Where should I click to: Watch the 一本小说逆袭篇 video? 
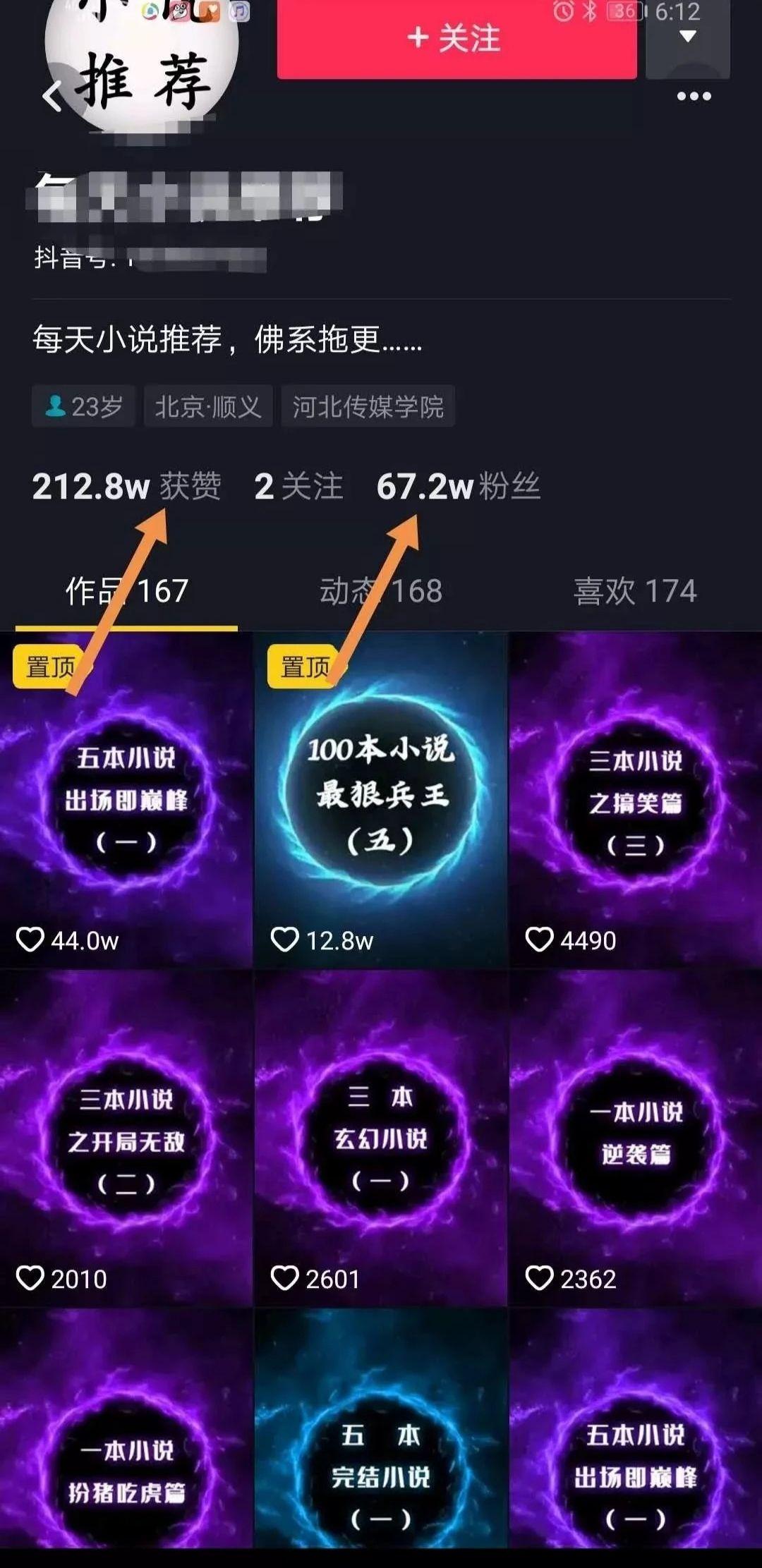click(635, 1138)
